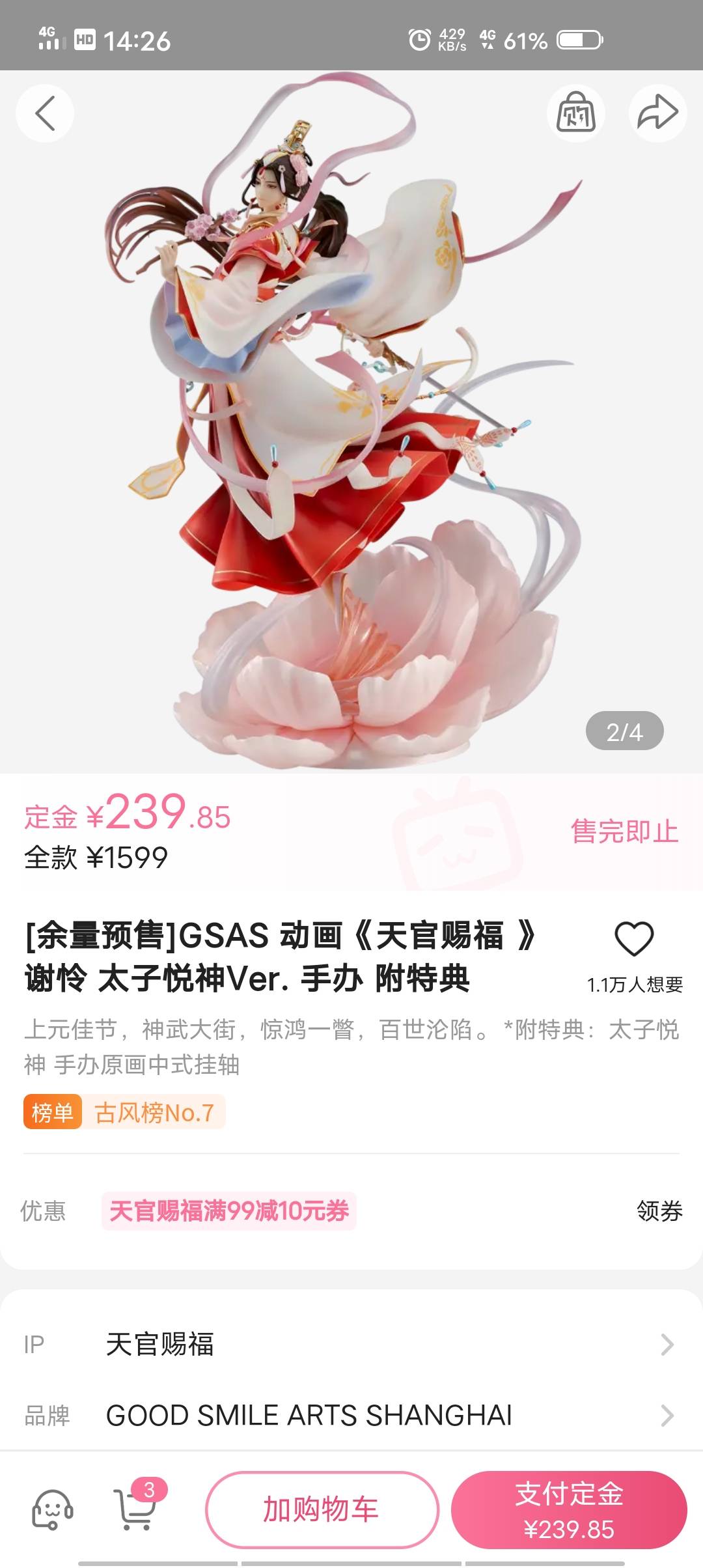Tap 领券 to claim the coupon
This screenshot has height=1568, width=703.
pyautogui.click(x=659, y=1211)
